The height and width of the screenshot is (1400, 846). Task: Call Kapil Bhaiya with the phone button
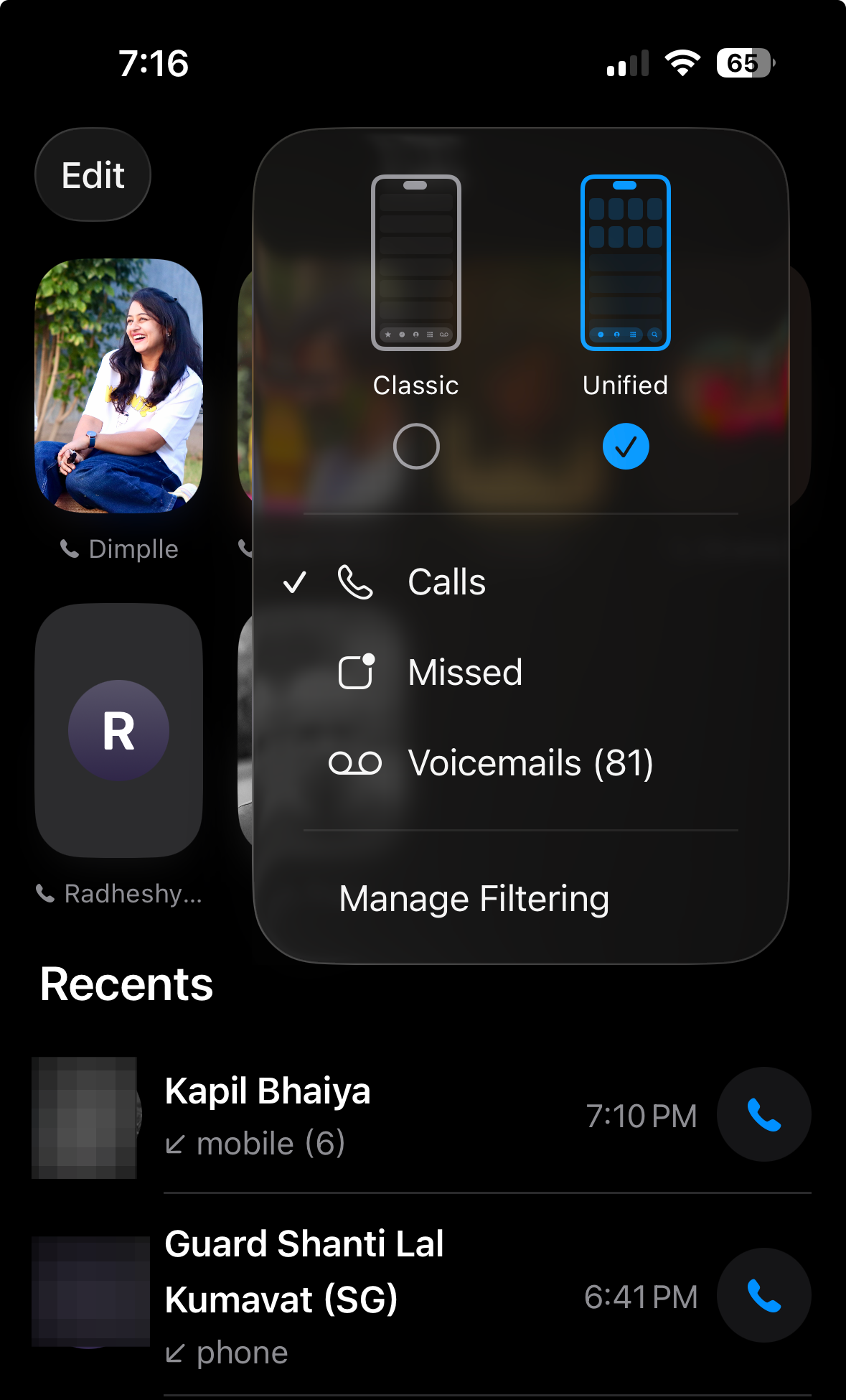(x=763, y=1115)
